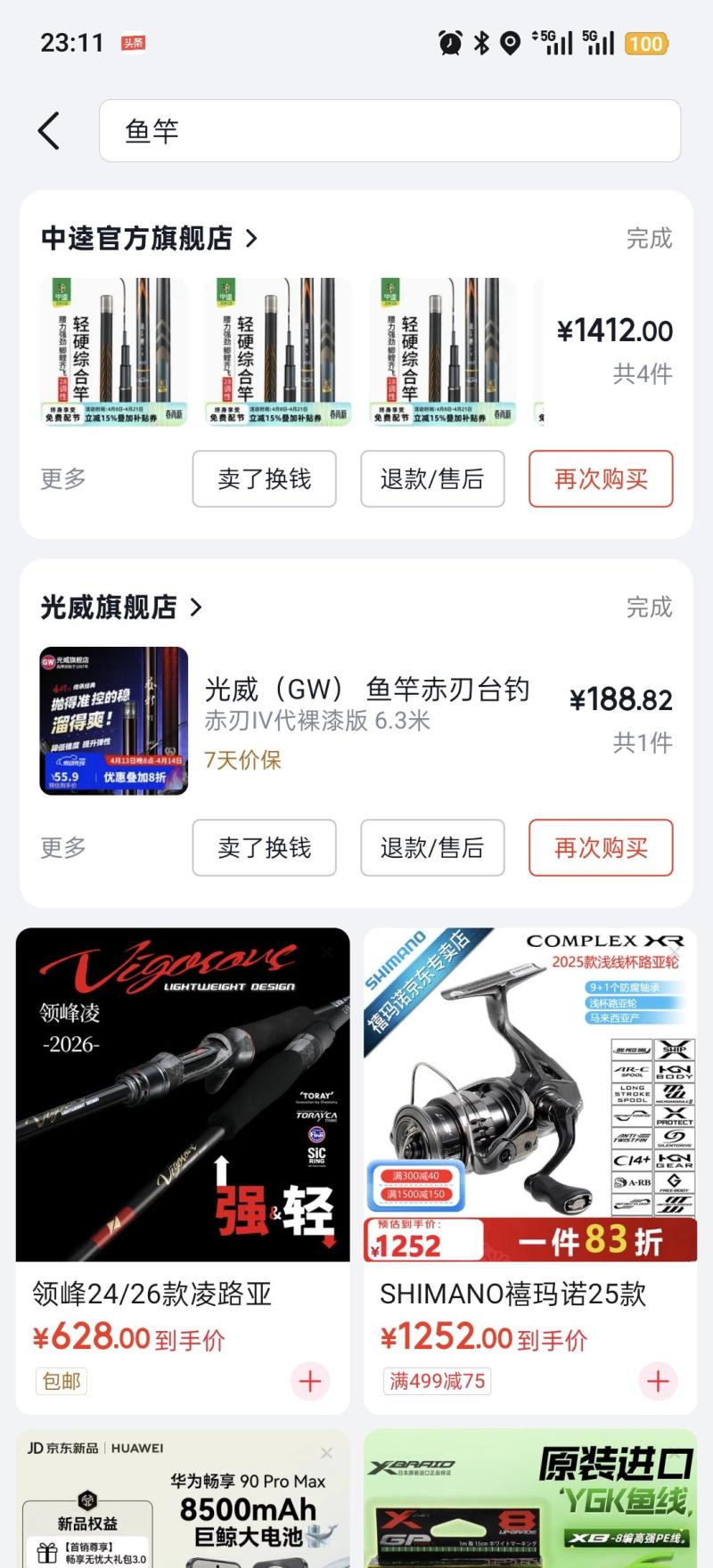Viewport: 713px width, 1568px height.
Task: Tap 卖了换钱 on the 中逵 order
Action: click(x=264, y=479)
